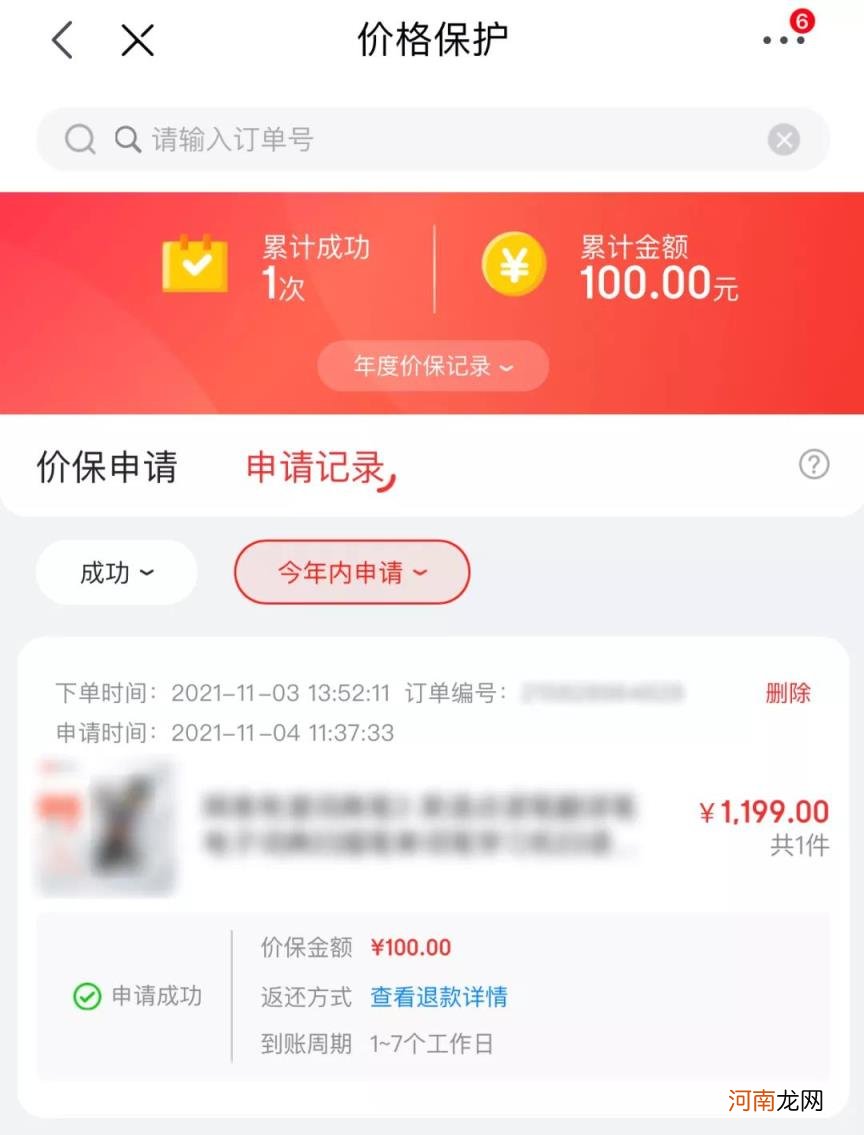Close the page via the X at top left
Viewport: 864px width, 1135px height.
[137, 41]
